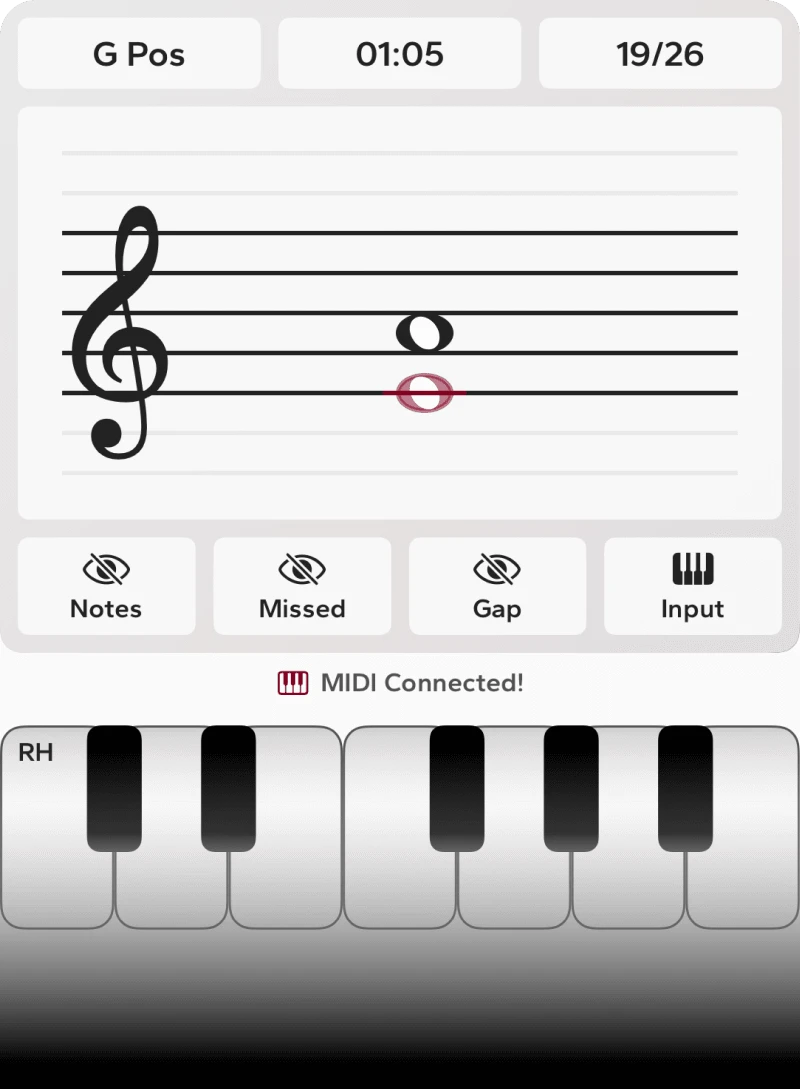The width and height of the screenshot is (800, 1089).
Task: Click the timer showing 01:05
Action: (x=399, y=54)
